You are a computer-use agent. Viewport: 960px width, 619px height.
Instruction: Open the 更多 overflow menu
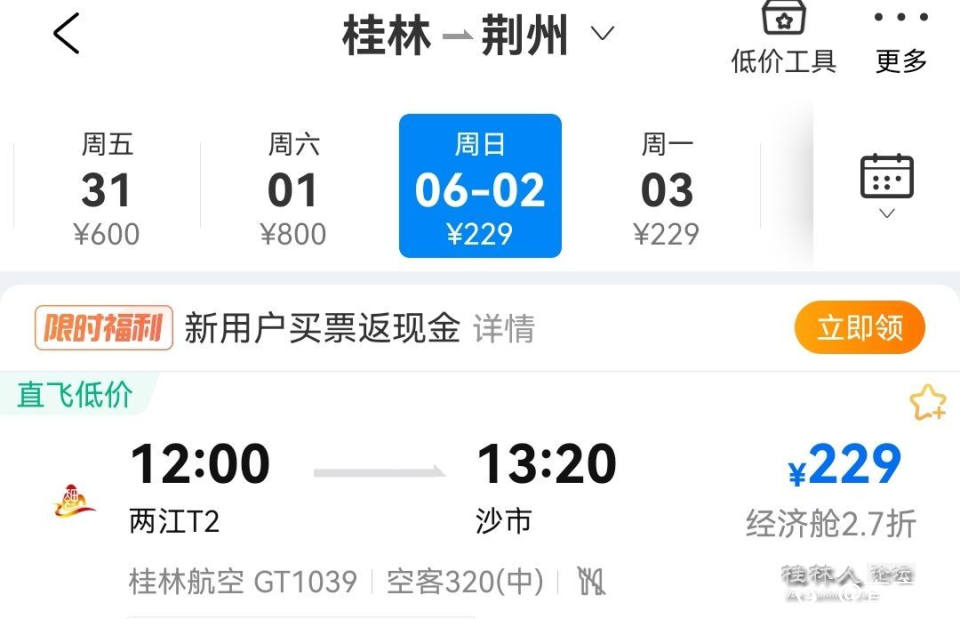[901, 38]
